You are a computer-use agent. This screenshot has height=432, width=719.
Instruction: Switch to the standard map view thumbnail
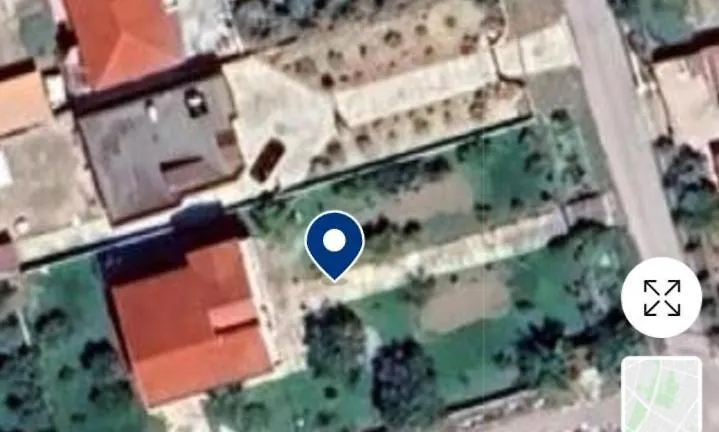[x=662, y=396]
